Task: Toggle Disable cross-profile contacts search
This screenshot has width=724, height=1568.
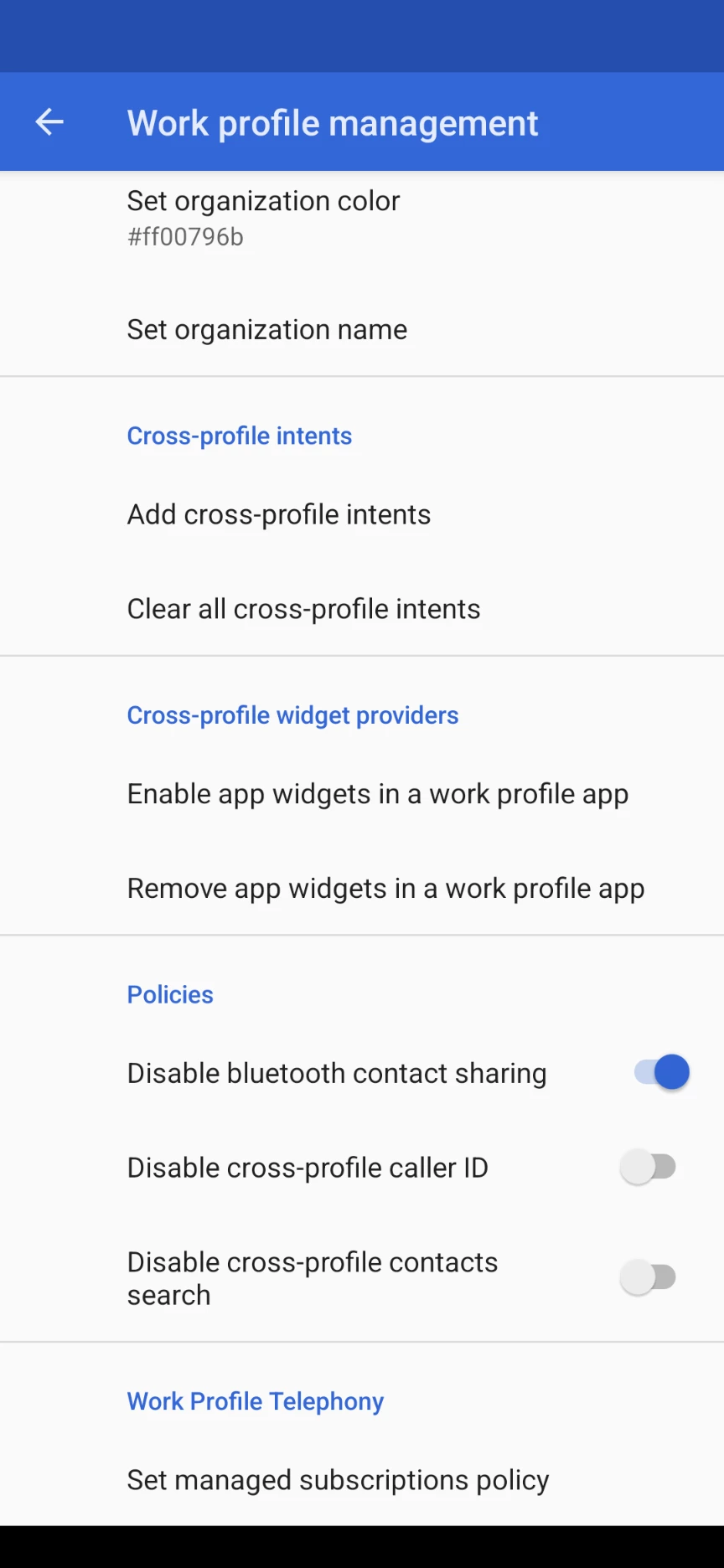Action: tap(649, 1277)
